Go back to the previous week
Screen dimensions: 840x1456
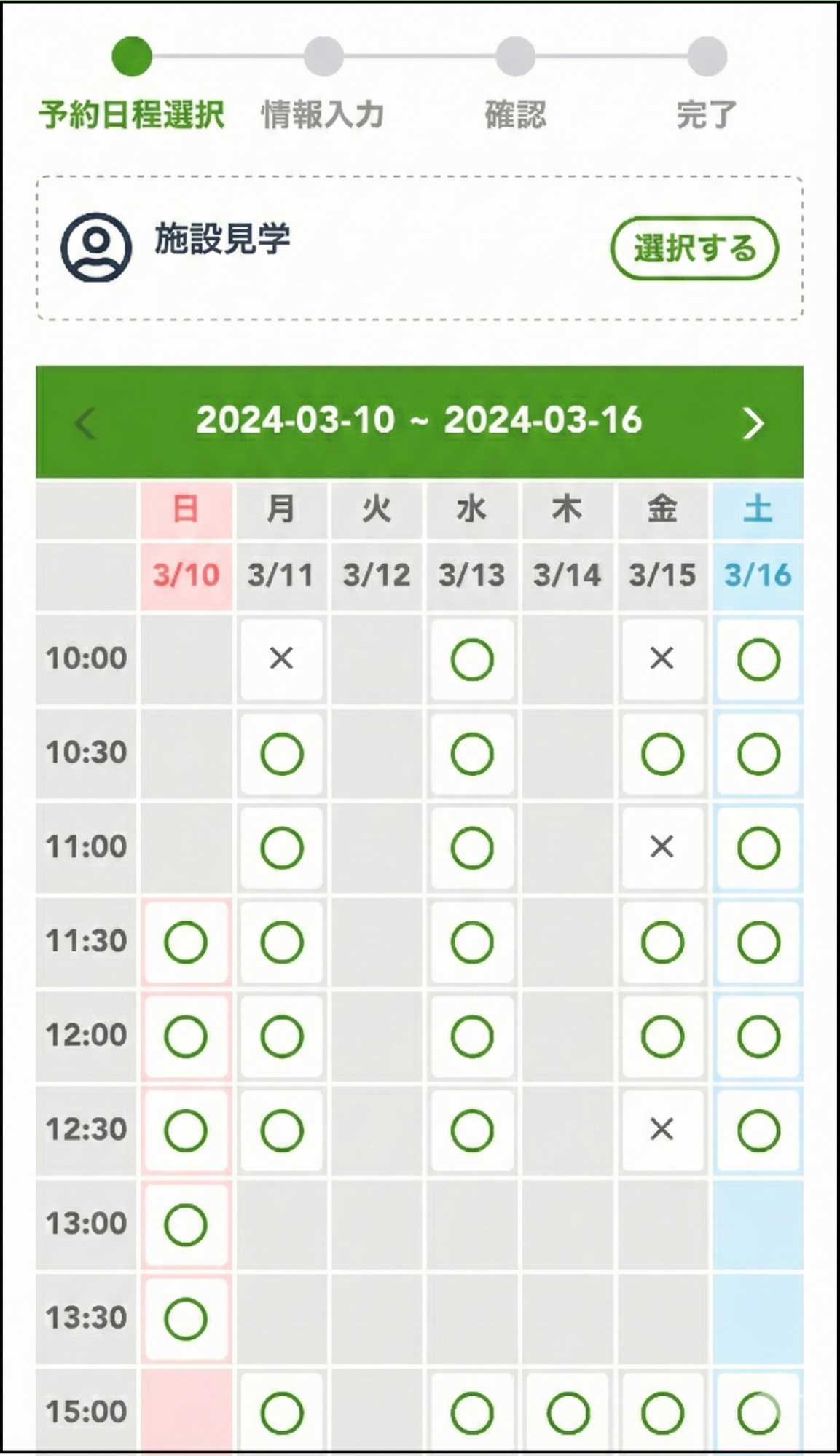[x=86, y=422]
